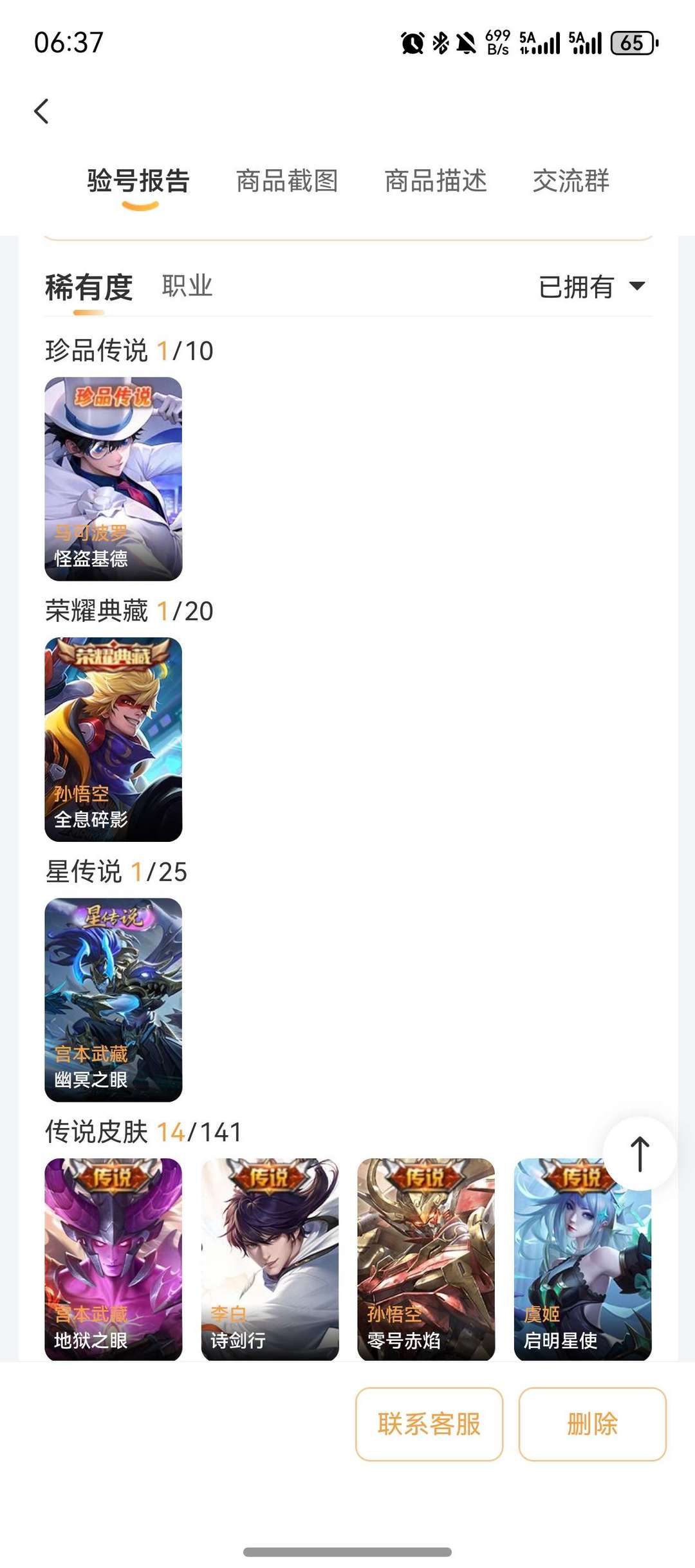This screenshot has height=1568, width=695.
Task: Open the 地狱之眼 skin card
Action: coord(113,1259)
